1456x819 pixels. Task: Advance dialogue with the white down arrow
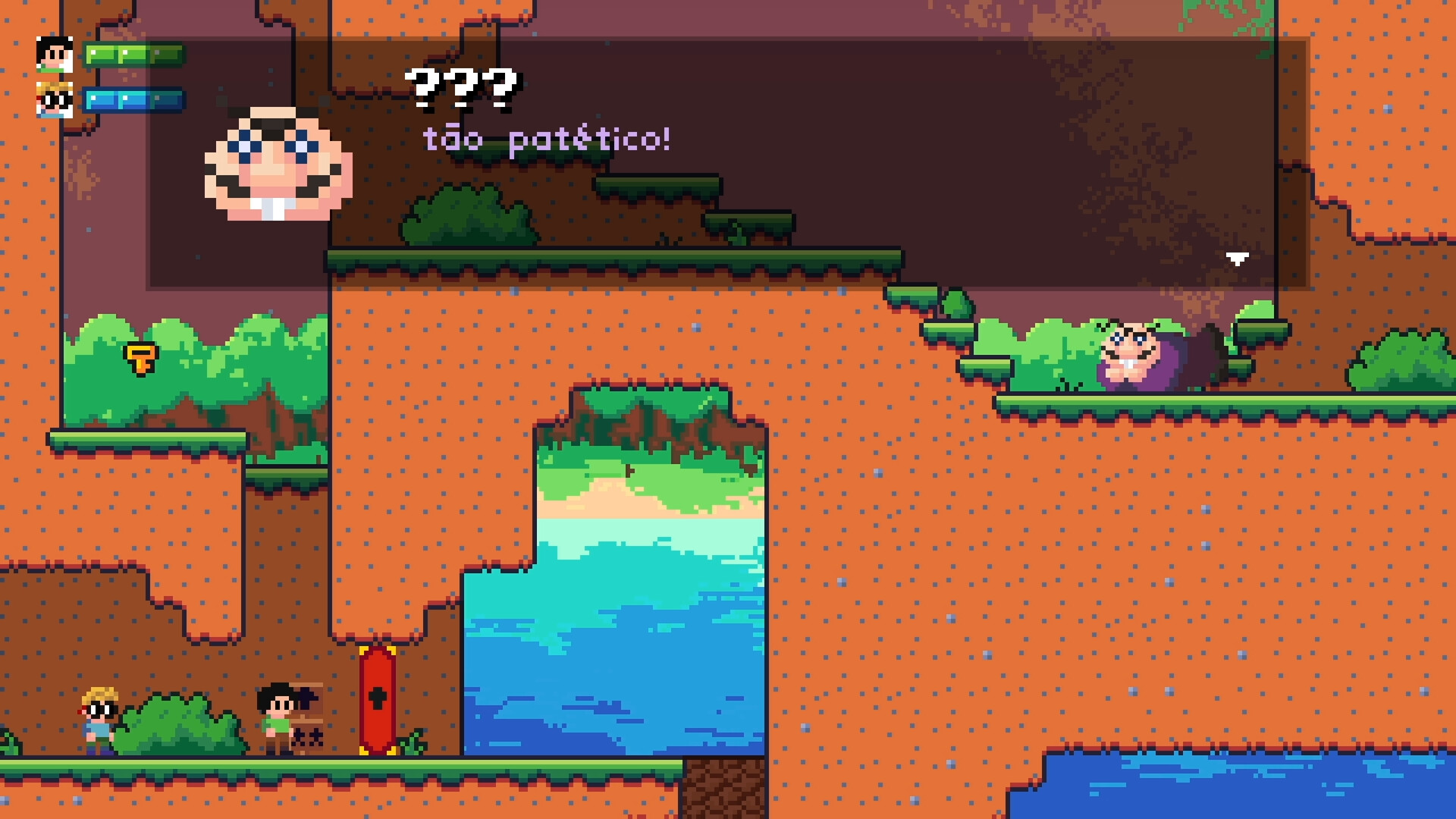pos(1237,259)
